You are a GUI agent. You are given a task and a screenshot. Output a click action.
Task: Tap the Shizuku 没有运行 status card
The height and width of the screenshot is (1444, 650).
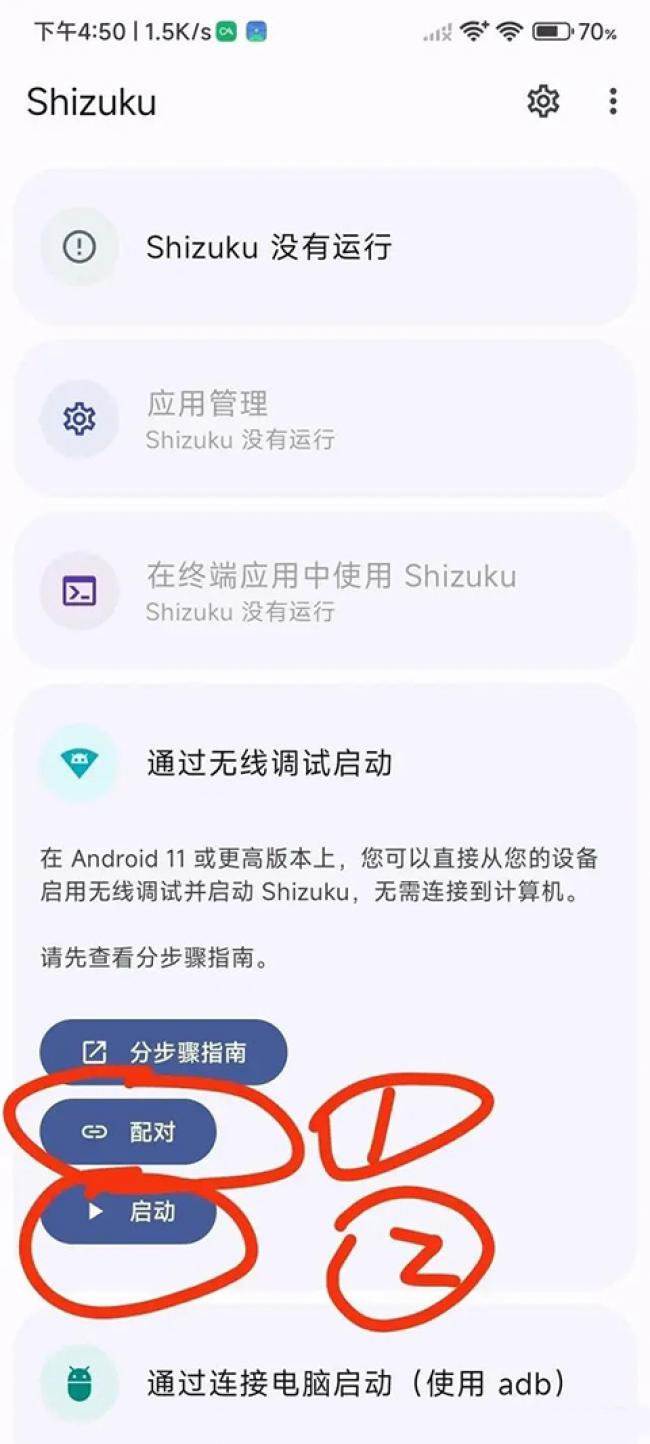tap(324, 247)
